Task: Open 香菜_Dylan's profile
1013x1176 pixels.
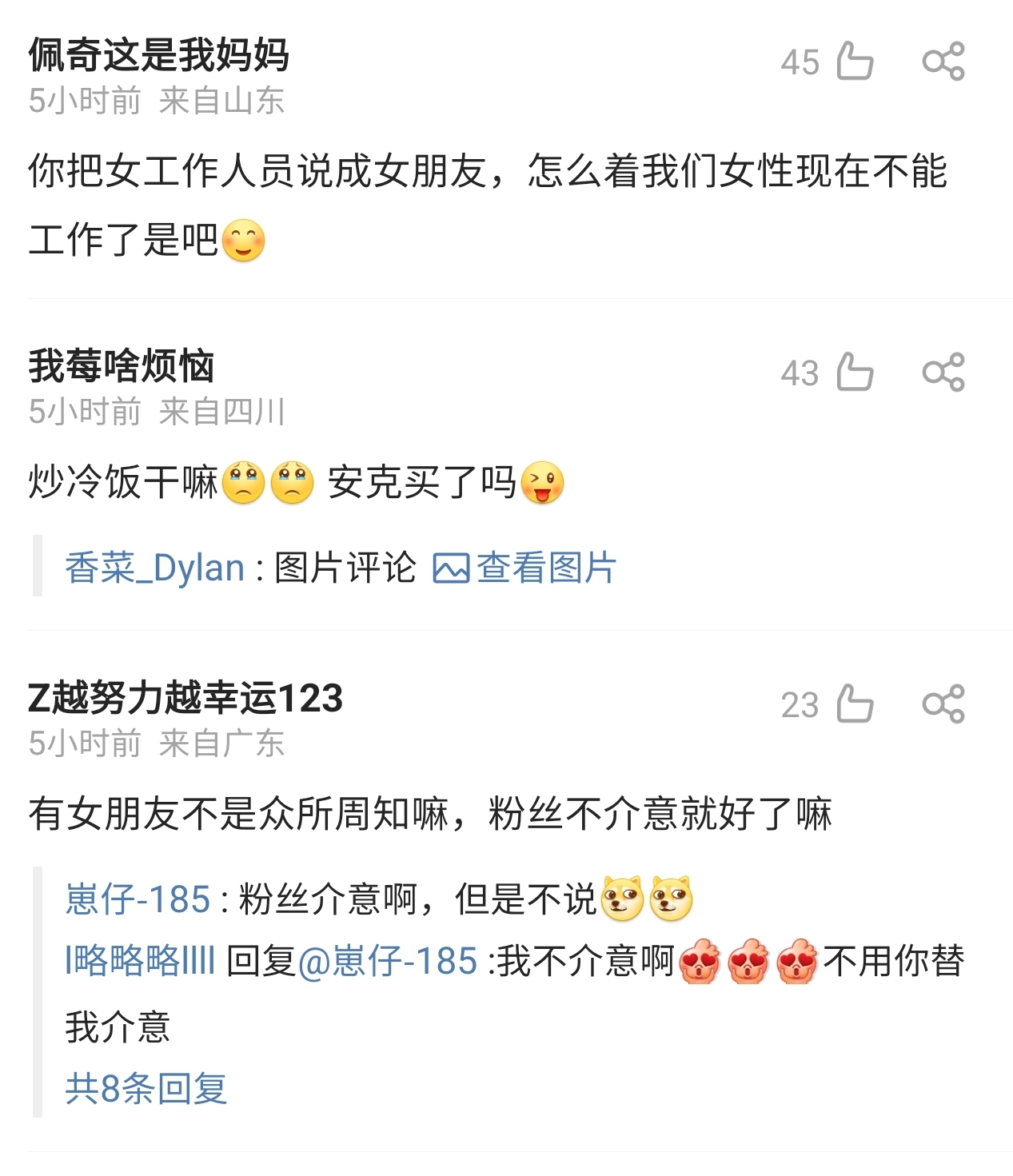Action: (152, 568)
